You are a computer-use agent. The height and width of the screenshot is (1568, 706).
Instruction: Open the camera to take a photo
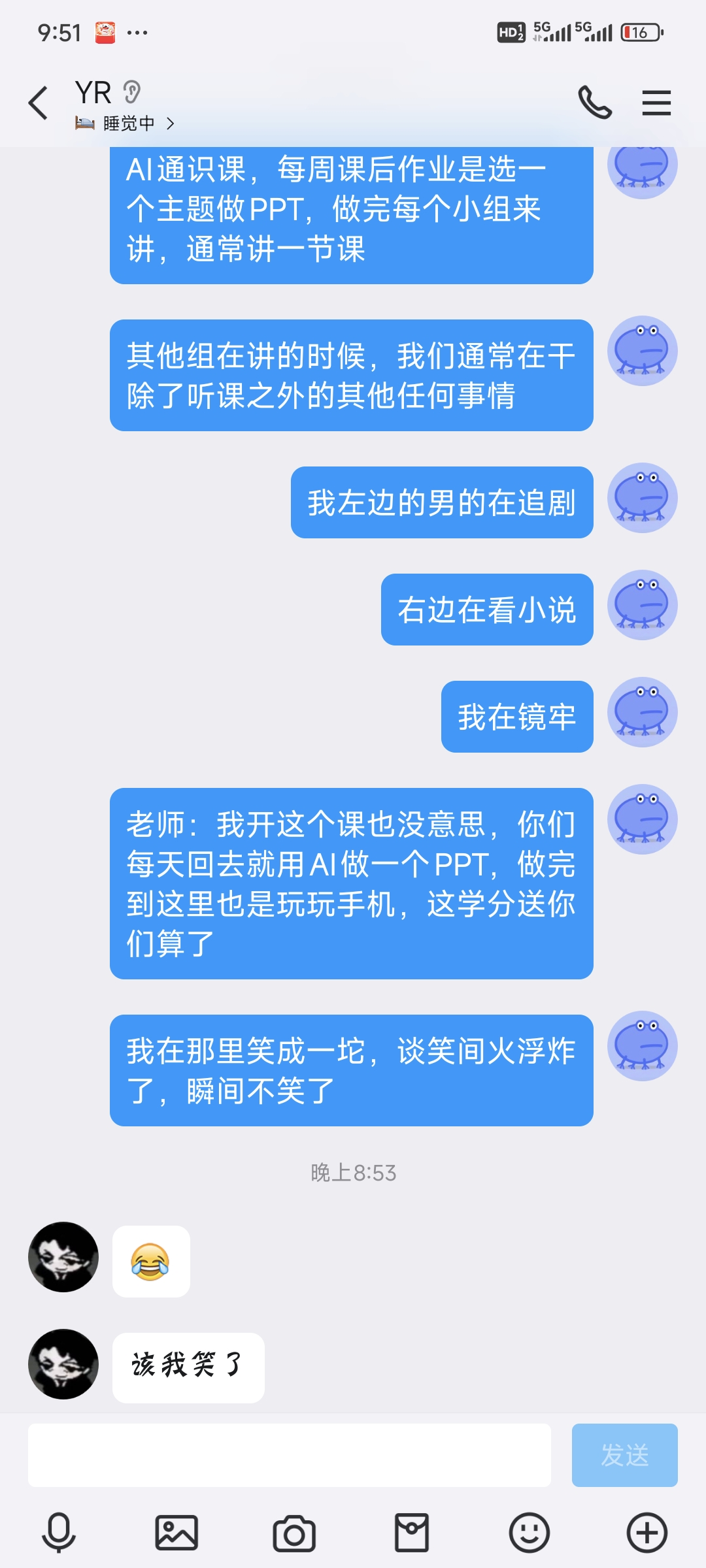click(294, 1533)
